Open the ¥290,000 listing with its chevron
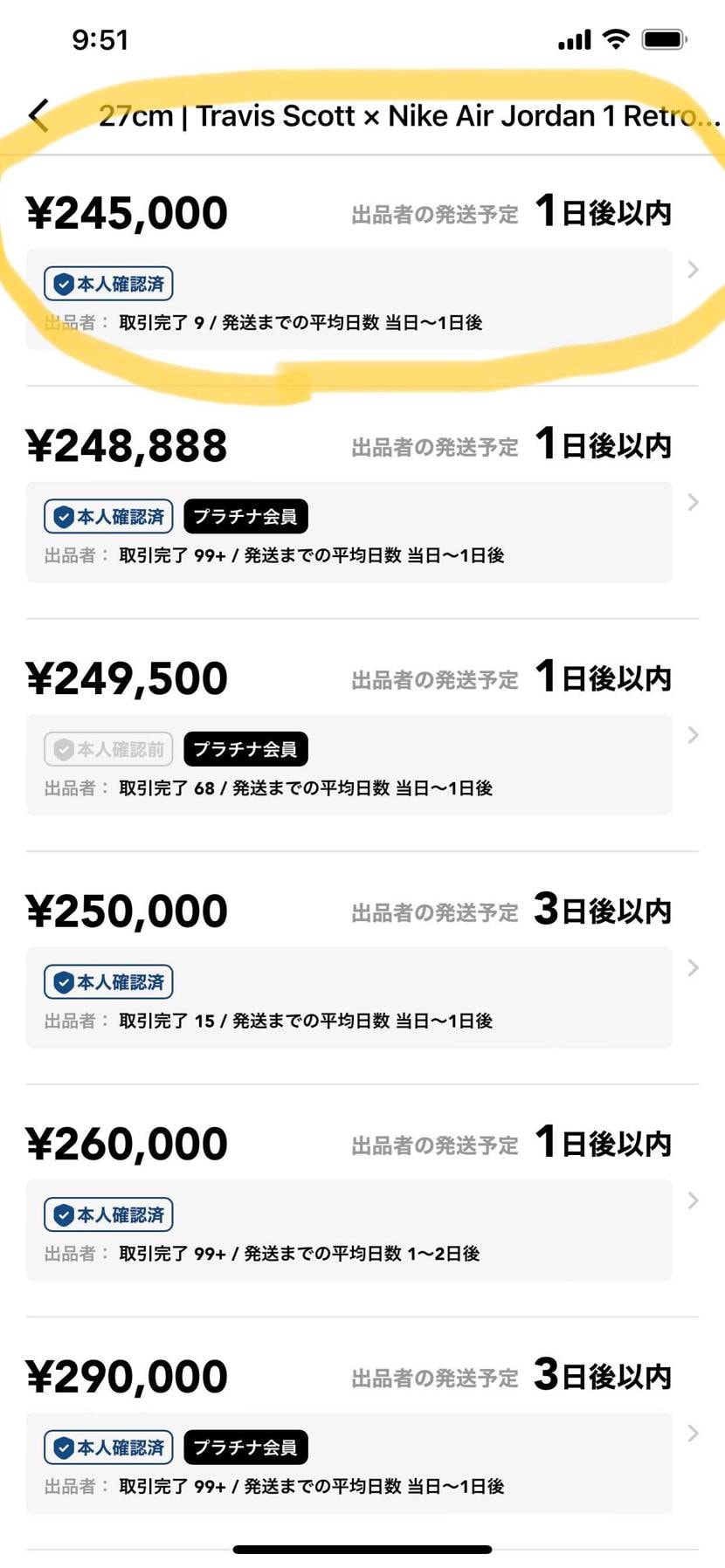Screen dimensions: 725x1568 693,1433
